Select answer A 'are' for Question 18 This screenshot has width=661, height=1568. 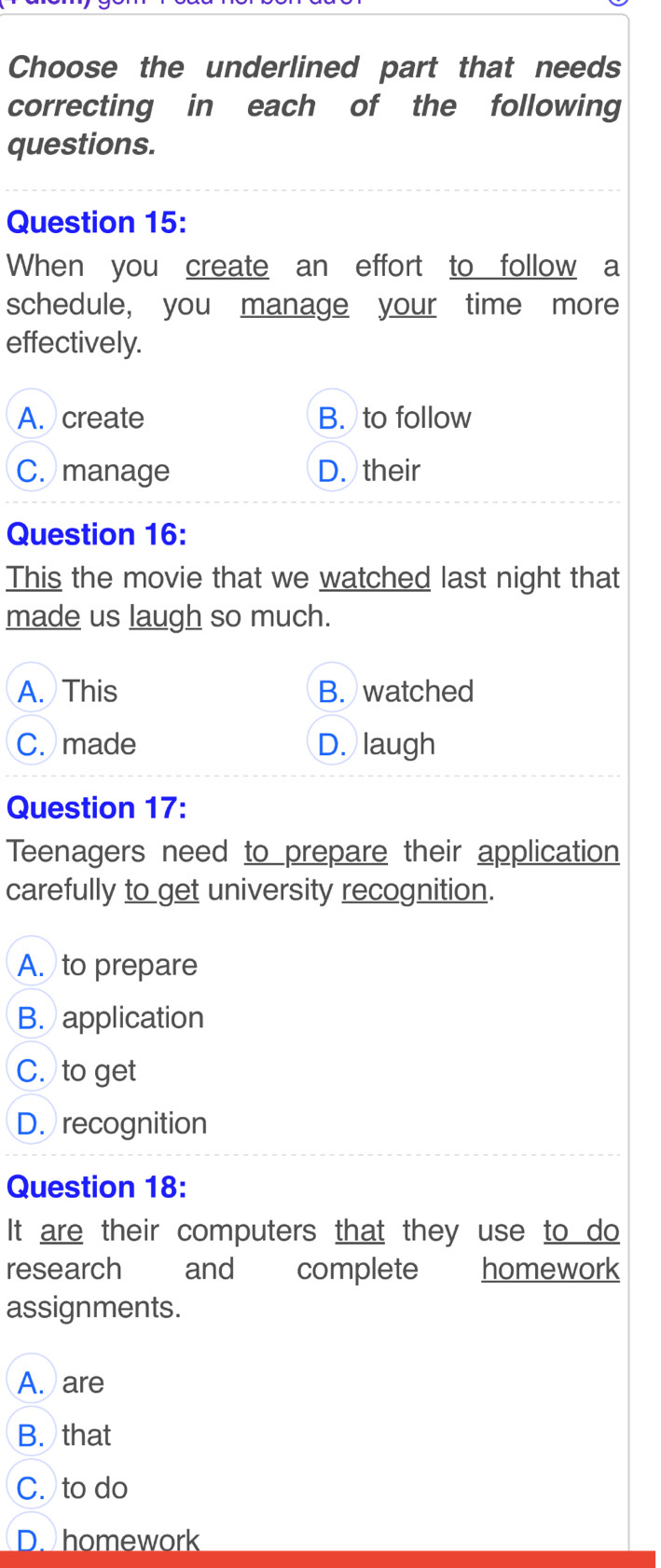click(32, 1380)
